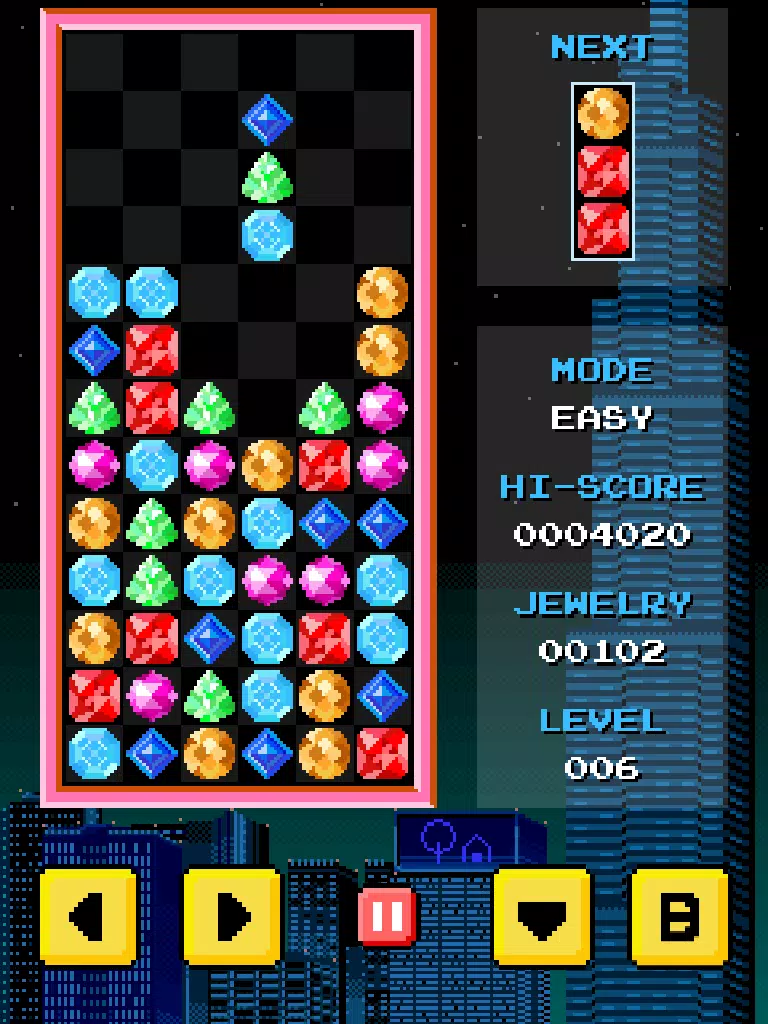Tap the B button to rotate jewels

pos(680,916)
